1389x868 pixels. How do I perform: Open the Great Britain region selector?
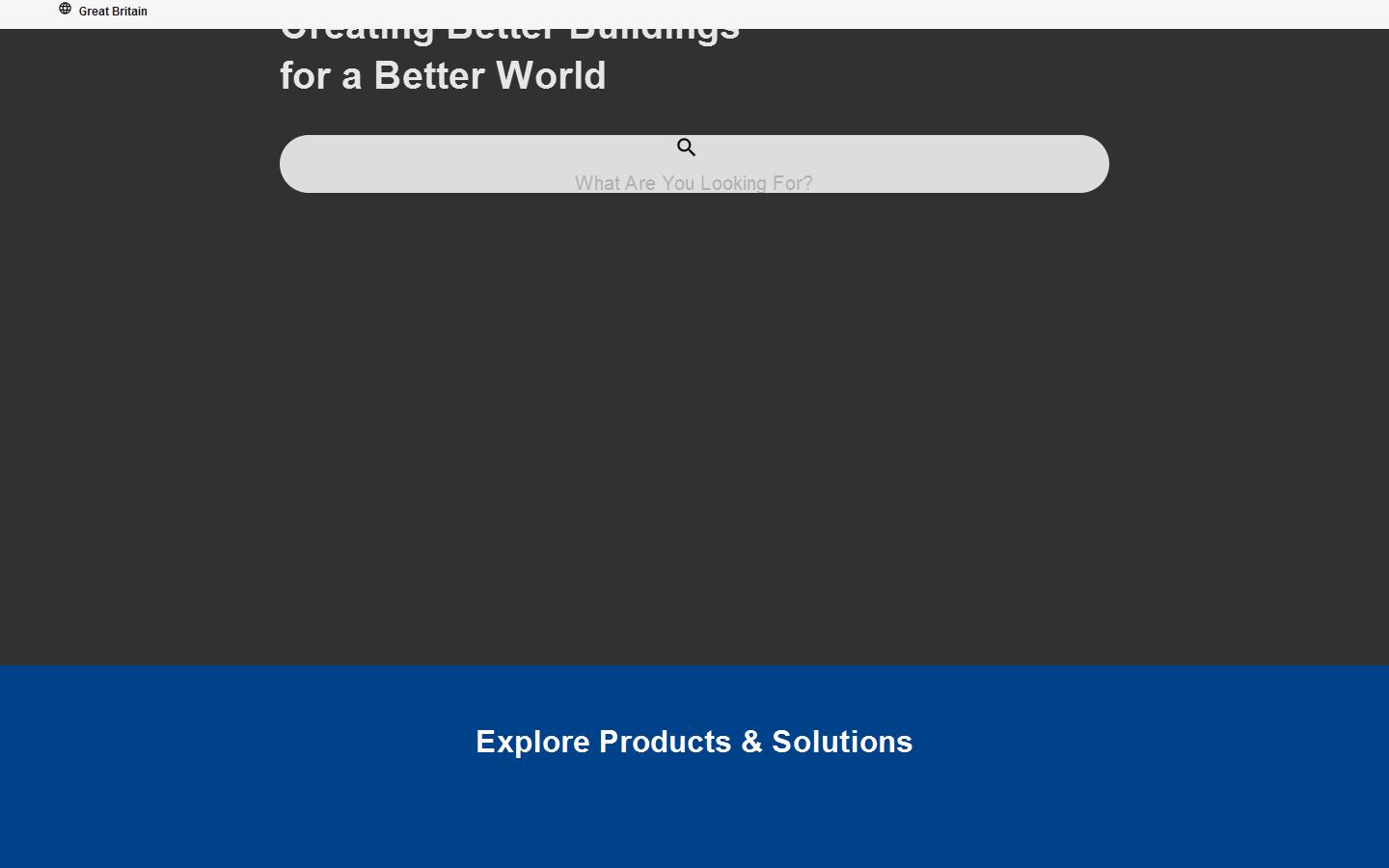103,11
